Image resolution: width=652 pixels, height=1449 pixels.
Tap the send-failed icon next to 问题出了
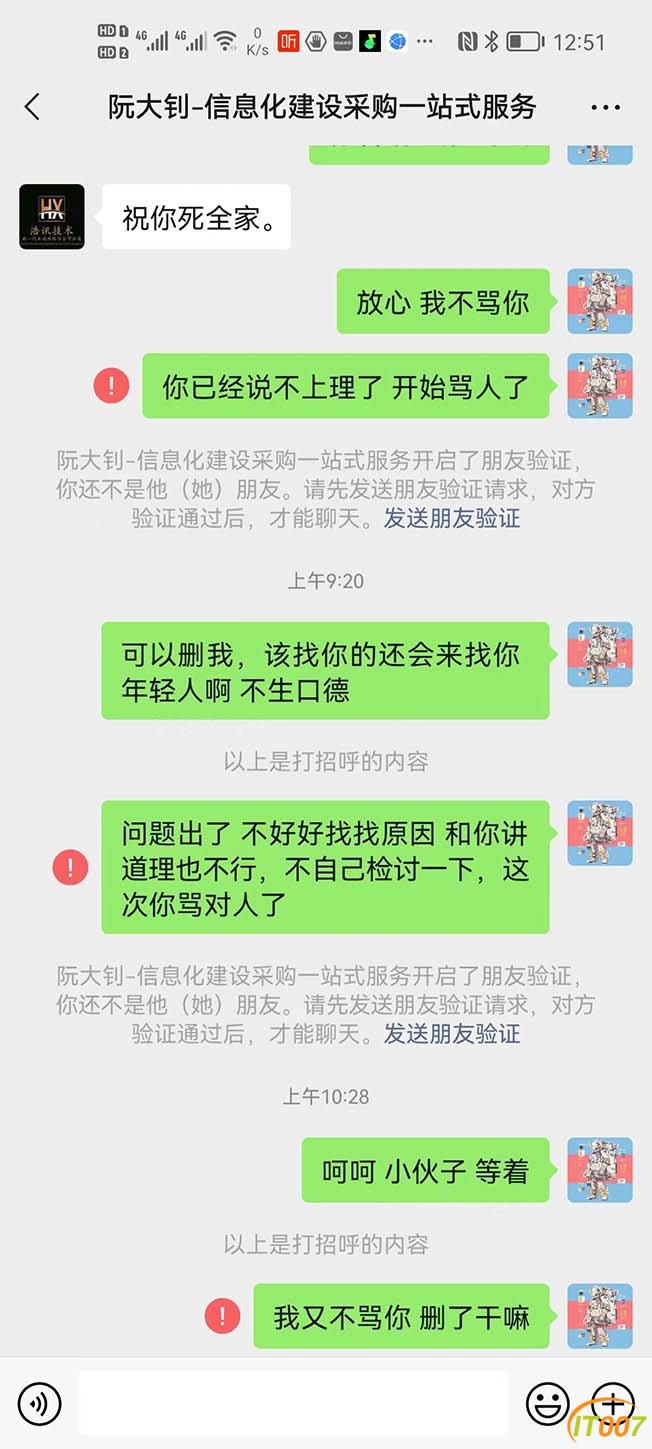click(x=70, y=867)
